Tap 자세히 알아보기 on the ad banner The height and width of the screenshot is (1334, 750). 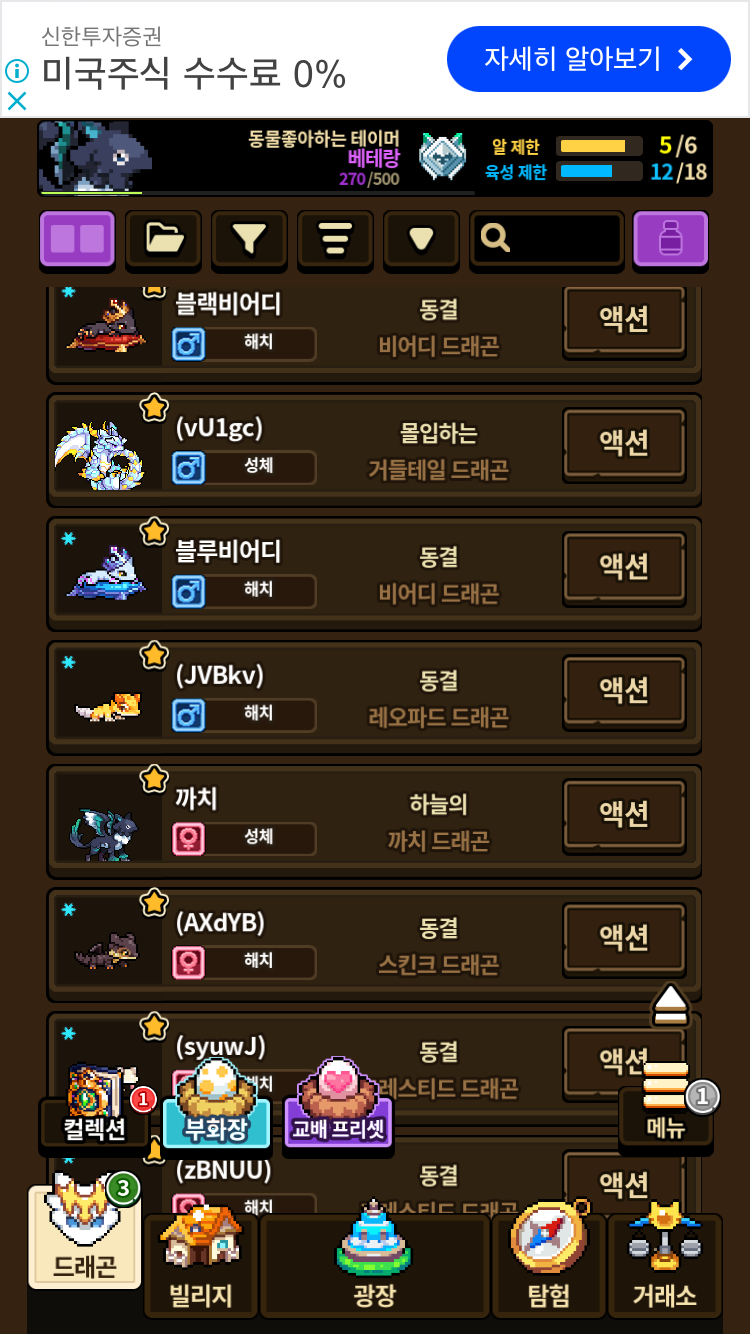[589, 59]
